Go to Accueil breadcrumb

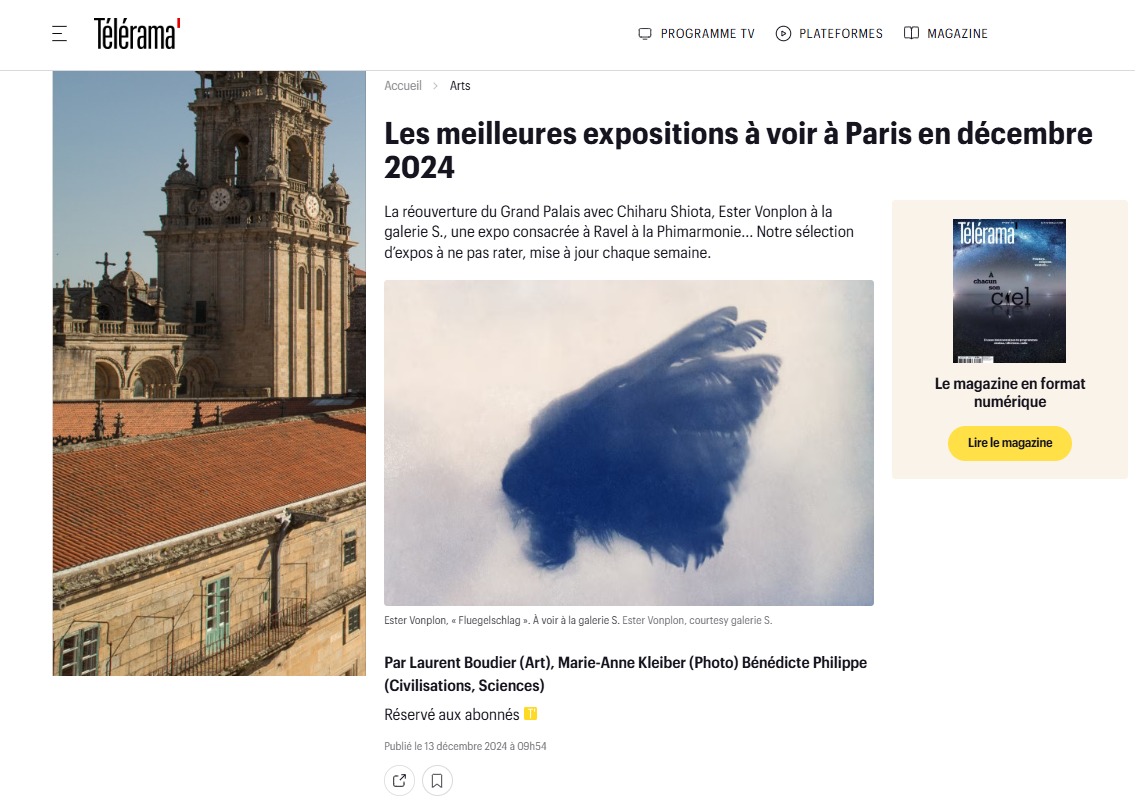[x=403, y=86]
